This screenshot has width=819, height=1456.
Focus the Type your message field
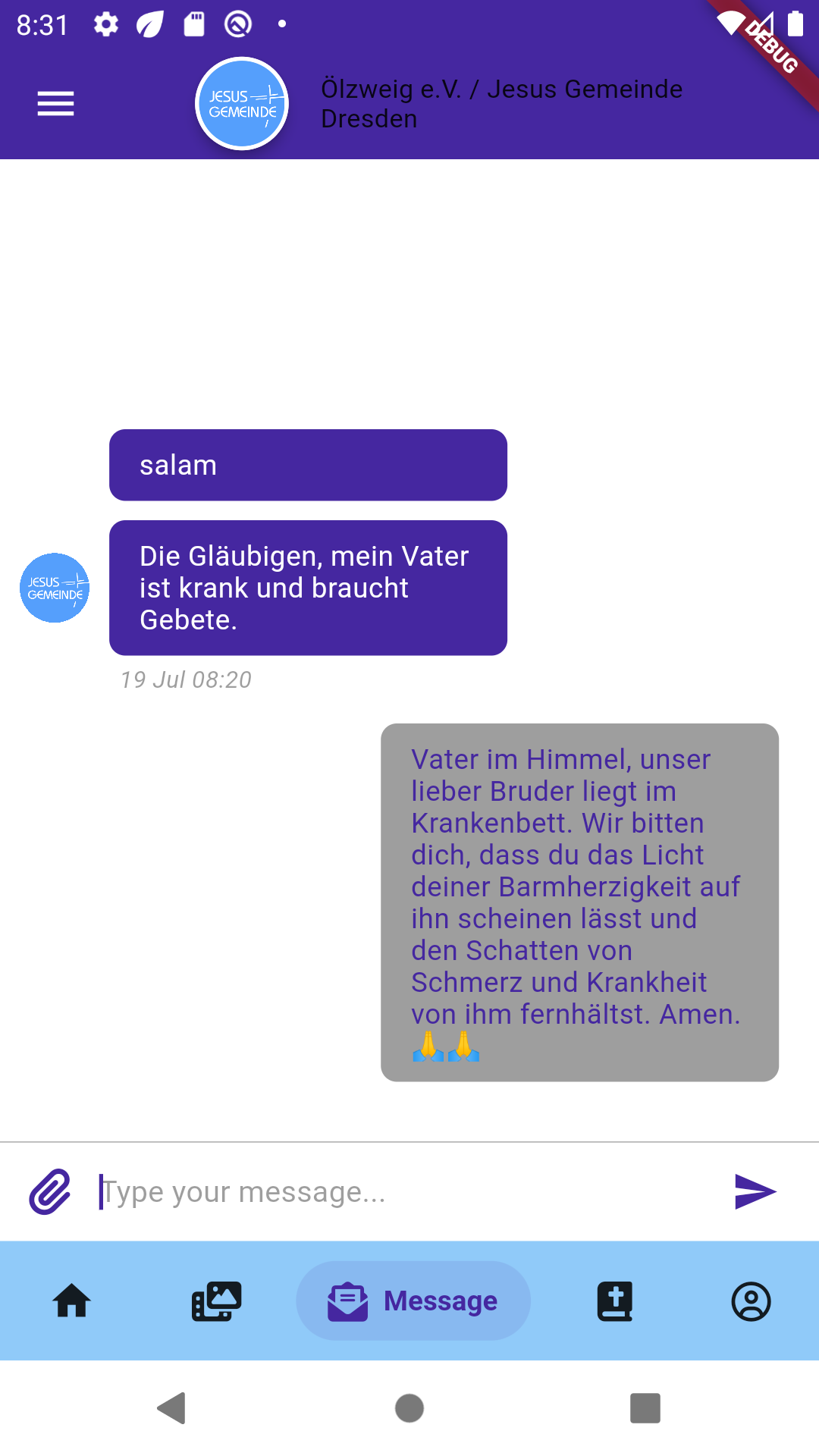tap(402, 1192)
